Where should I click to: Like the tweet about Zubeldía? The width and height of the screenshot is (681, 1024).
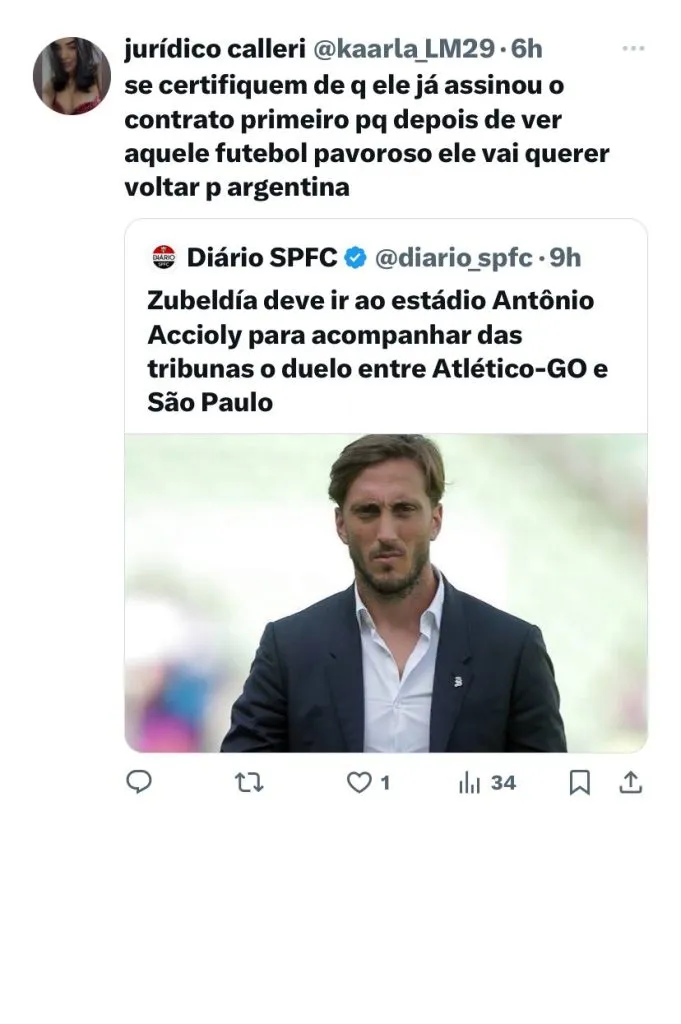click(359, 783)
